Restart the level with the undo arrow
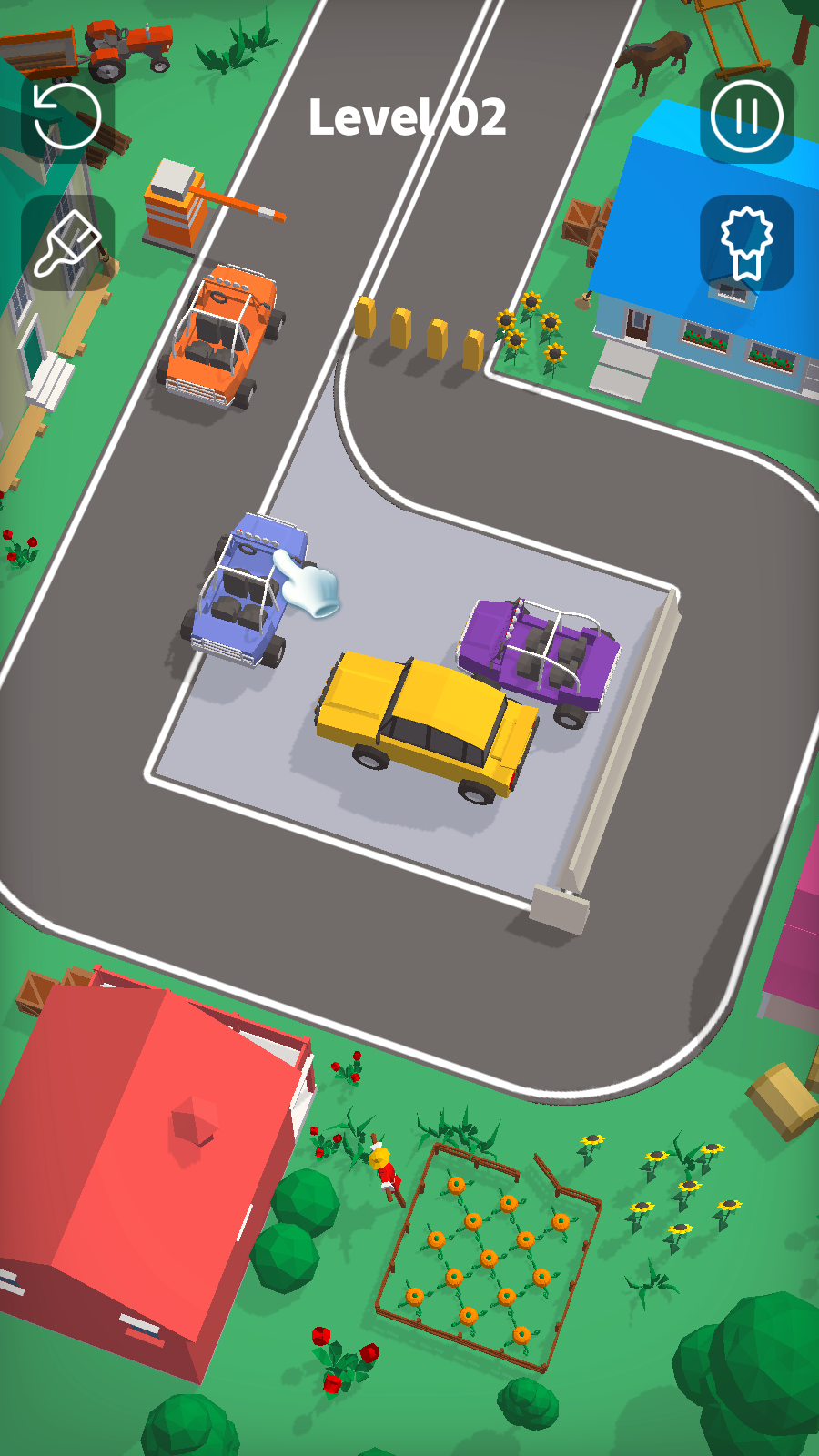The width and height of the screenshot is (819, 1456). tap(66, 116)
